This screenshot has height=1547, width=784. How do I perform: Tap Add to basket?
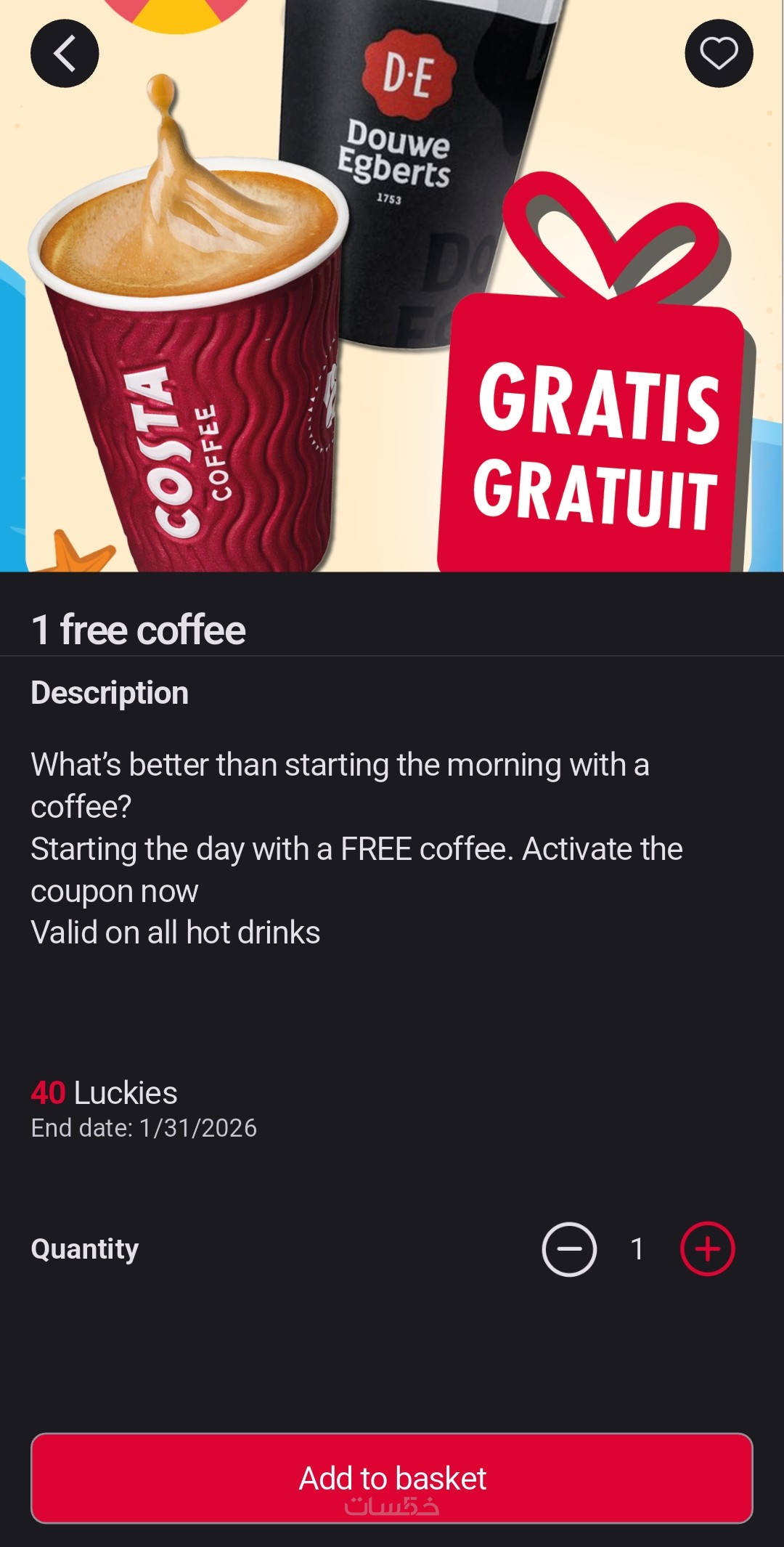click(392, 1479)
